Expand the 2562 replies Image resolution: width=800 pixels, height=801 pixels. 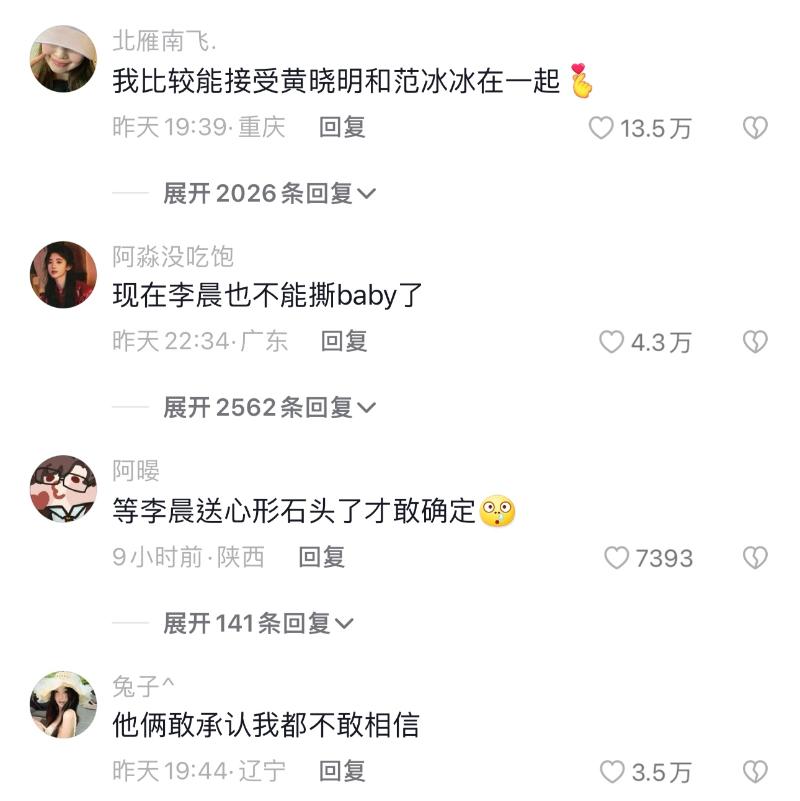[x=270, y=407]
